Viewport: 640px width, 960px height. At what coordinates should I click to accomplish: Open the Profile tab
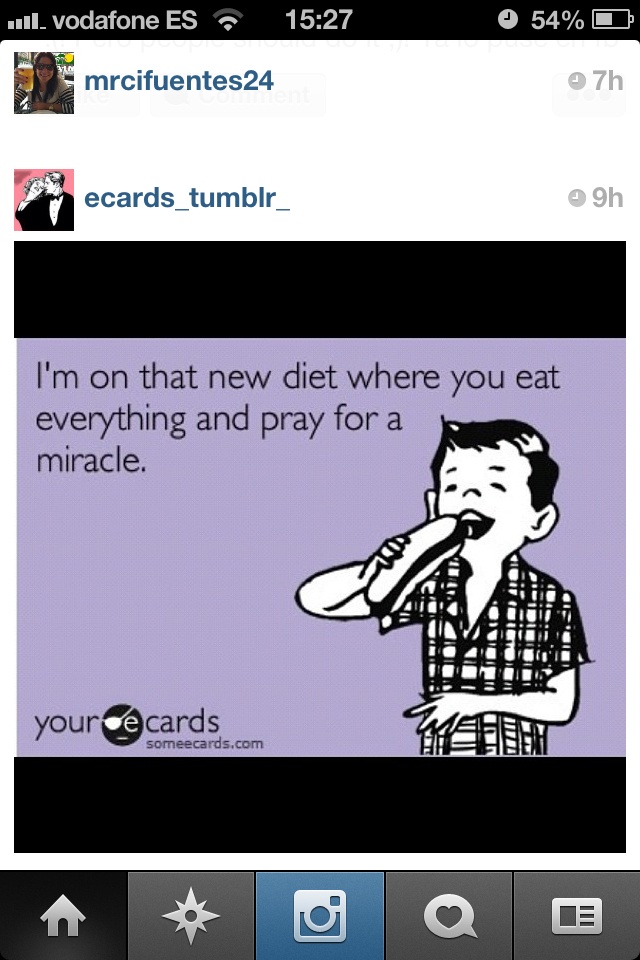[577, 916]
